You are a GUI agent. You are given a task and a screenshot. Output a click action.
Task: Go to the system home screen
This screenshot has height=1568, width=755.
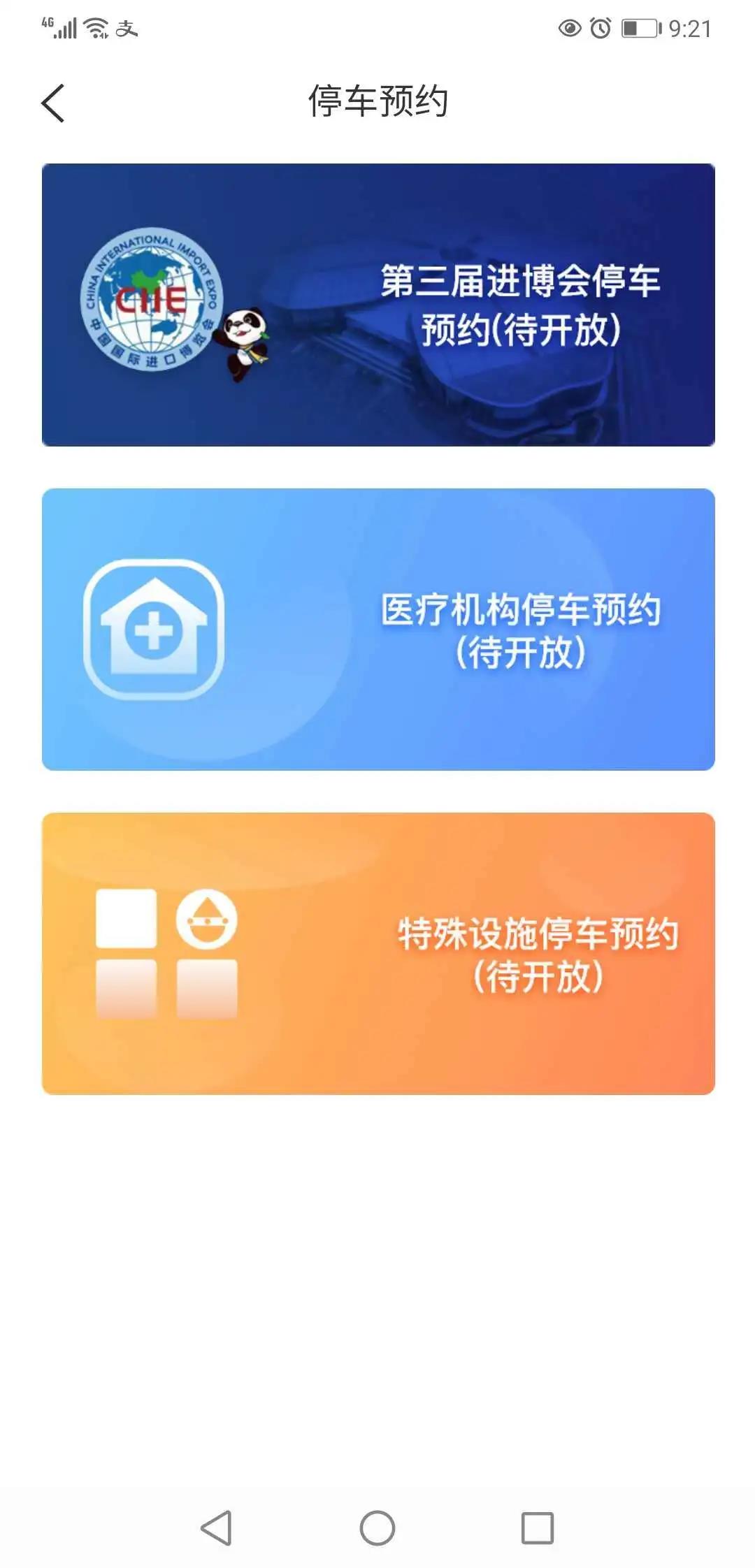coord(377,1527)
